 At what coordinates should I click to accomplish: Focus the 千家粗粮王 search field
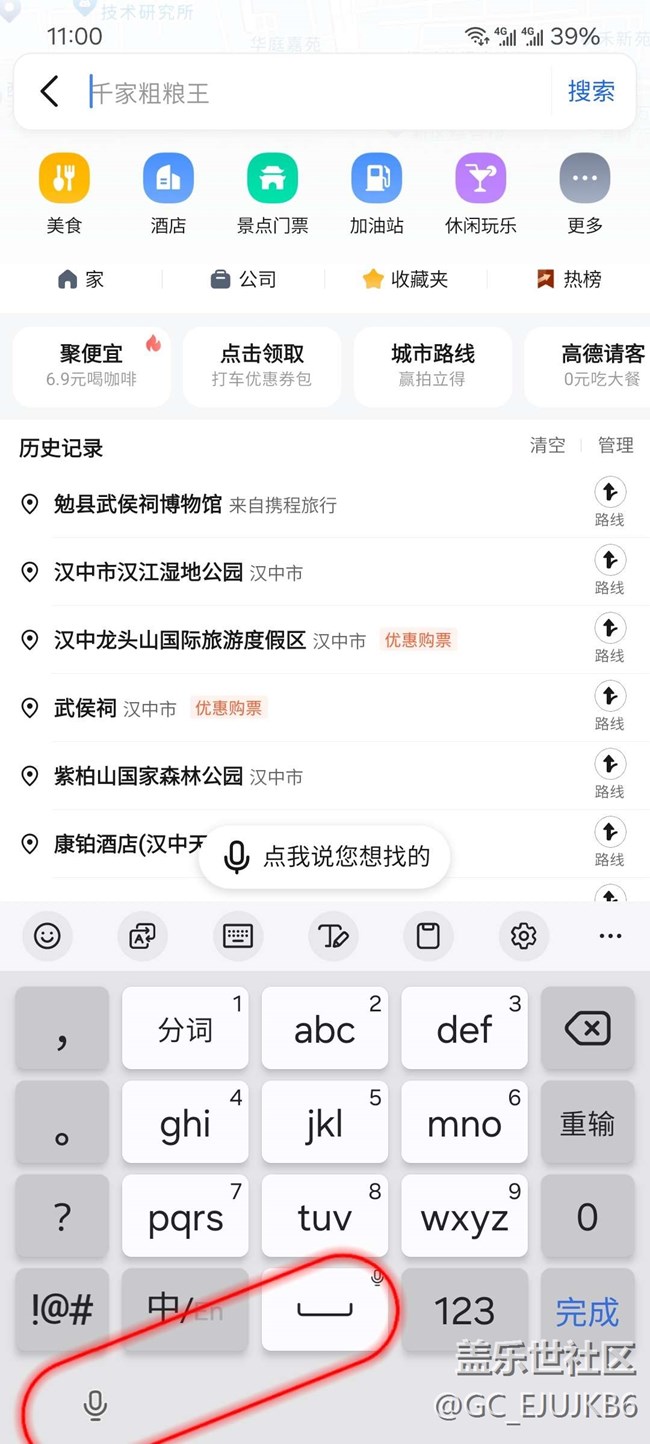(314, 93)
